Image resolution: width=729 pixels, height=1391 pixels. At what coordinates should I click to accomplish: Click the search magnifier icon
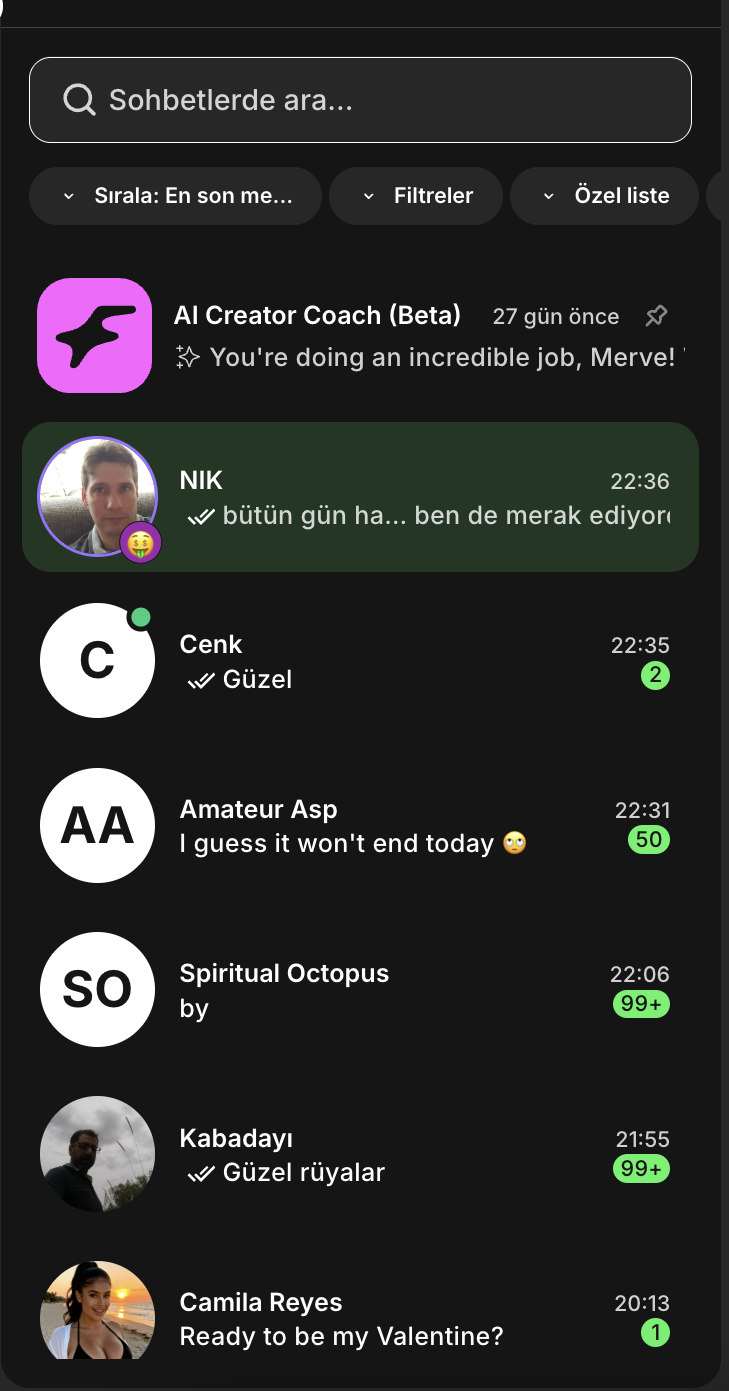pyautogui.click(x=78, y=99)
